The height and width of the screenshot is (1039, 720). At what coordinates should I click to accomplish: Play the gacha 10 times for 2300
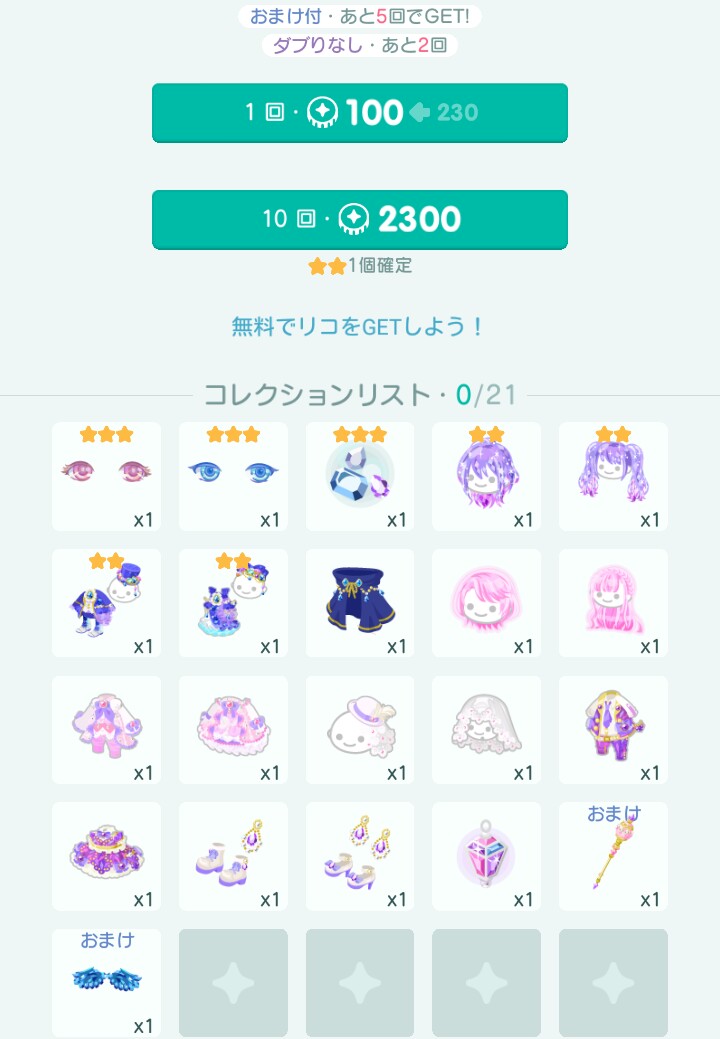coord(360,219)
